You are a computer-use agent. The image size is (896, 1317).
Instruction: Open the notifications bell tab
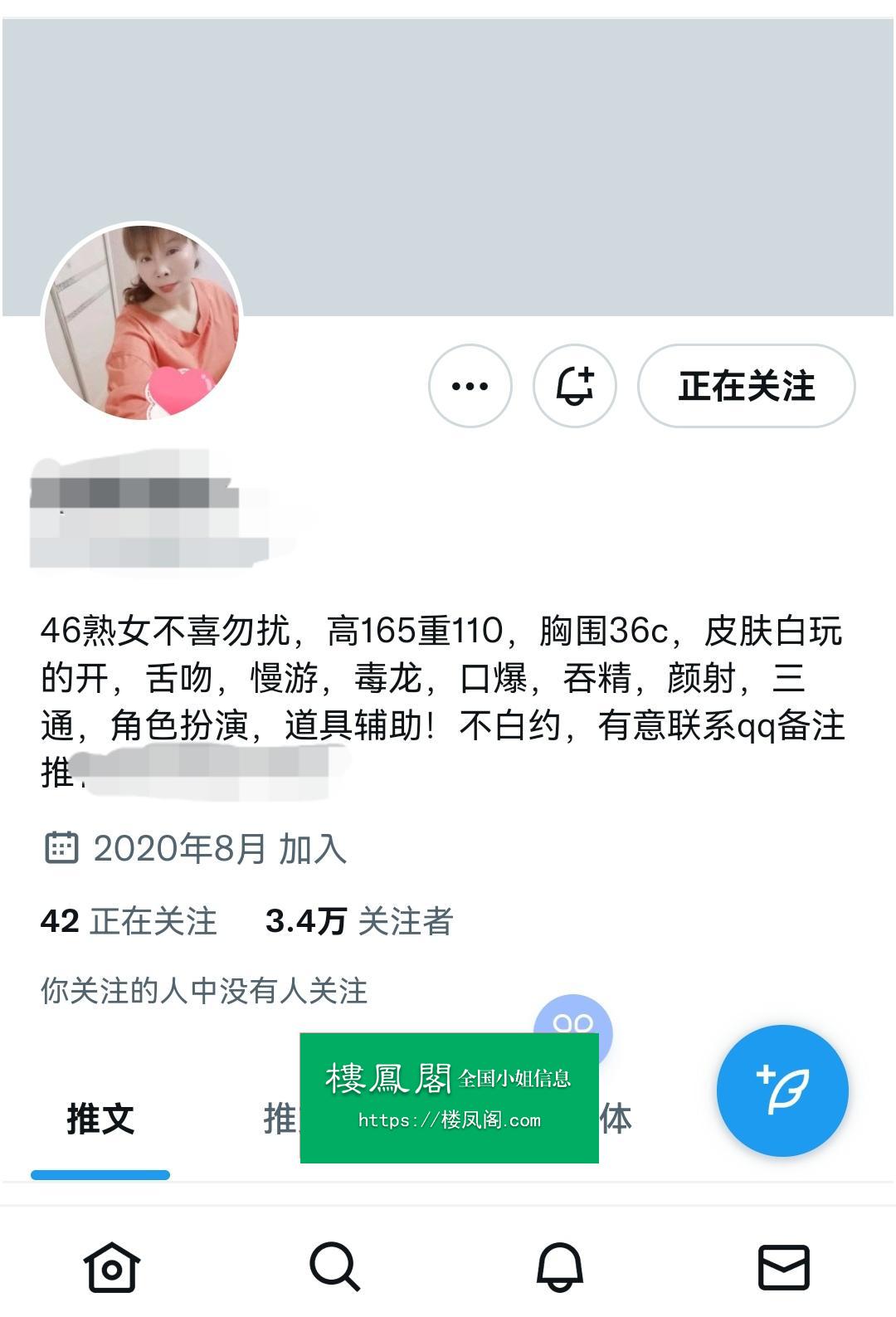coord(559,1267)
